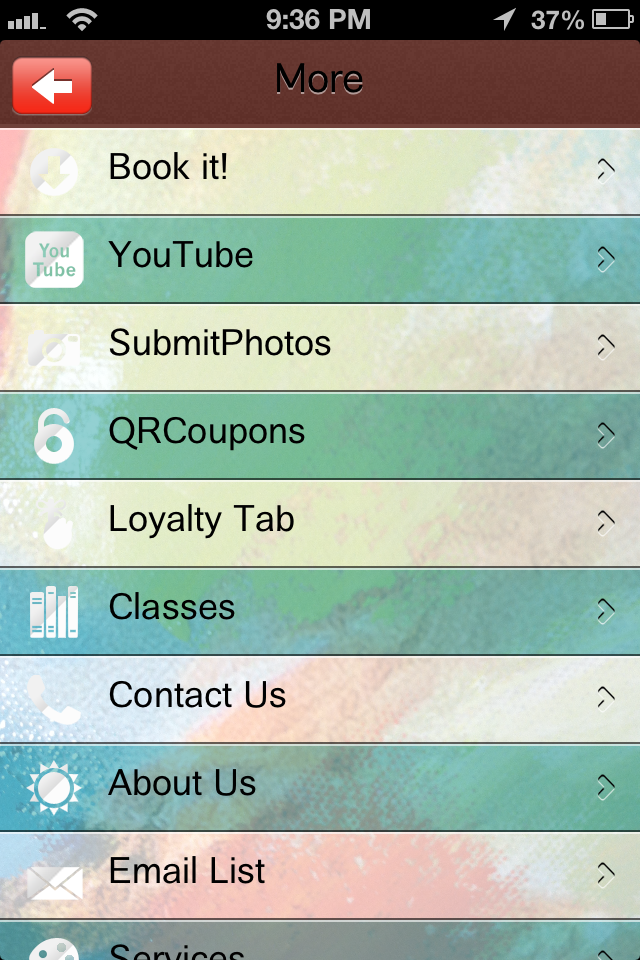The image size is (640, 960).
Task: Open QRCoupons
Action: pyautogui.click(x=320, y=434)
